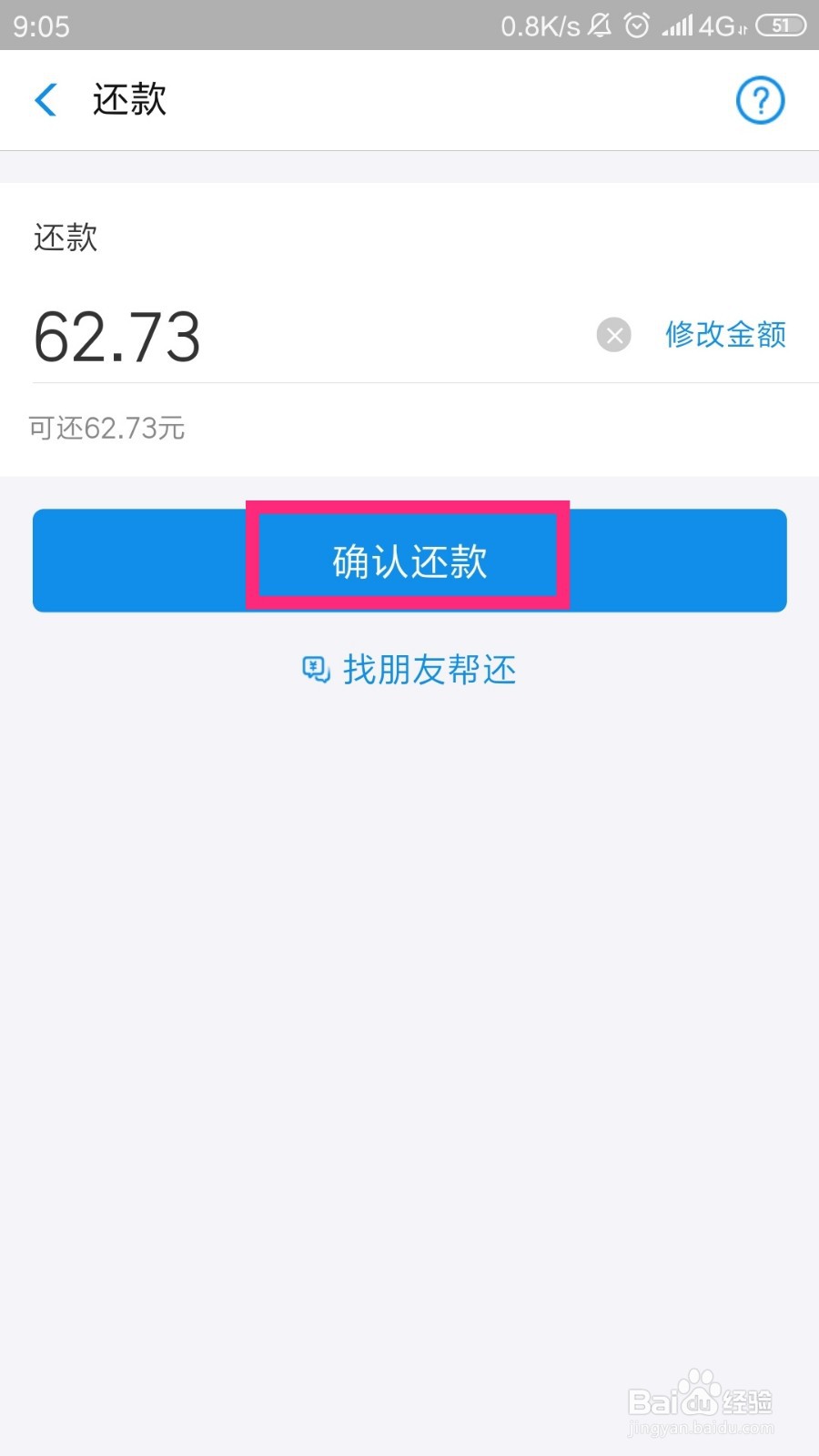Tap the 可还62.73元 available amount text
819x1456 pixels.
tap(106, 428)
